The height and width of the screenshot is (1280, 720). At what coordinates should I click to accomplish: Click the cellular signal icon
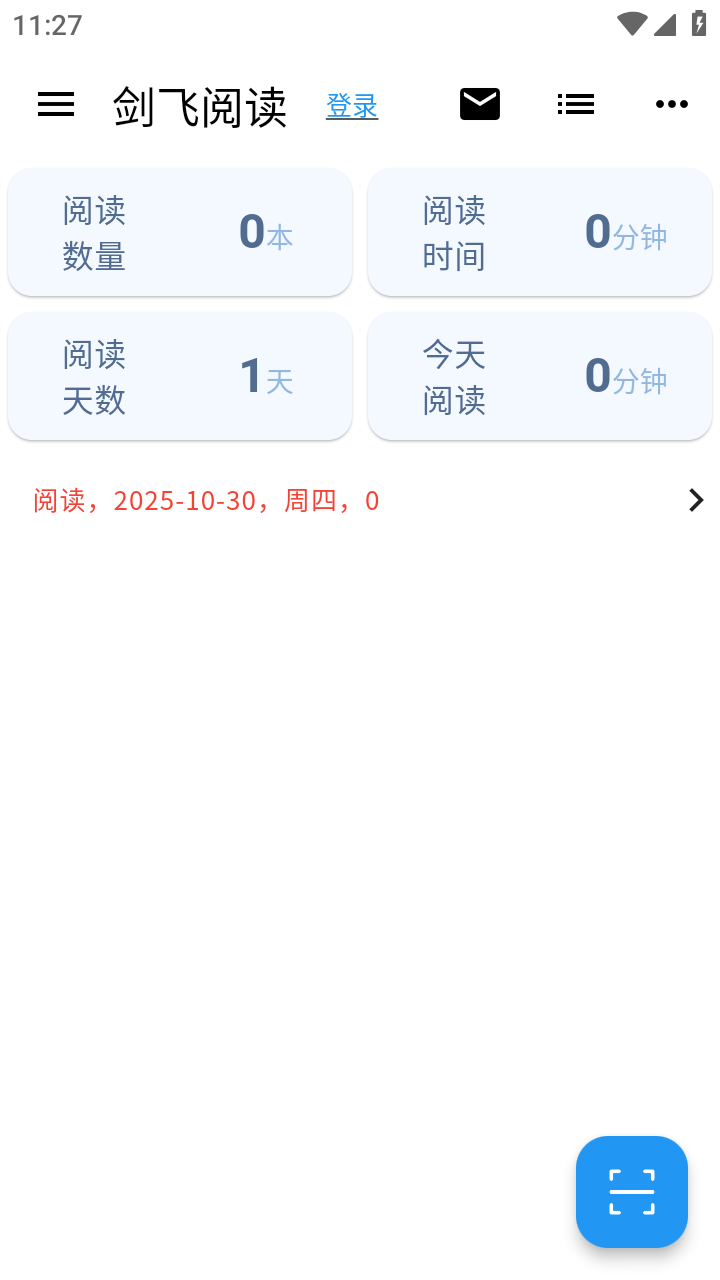click(x=664, y=24)
